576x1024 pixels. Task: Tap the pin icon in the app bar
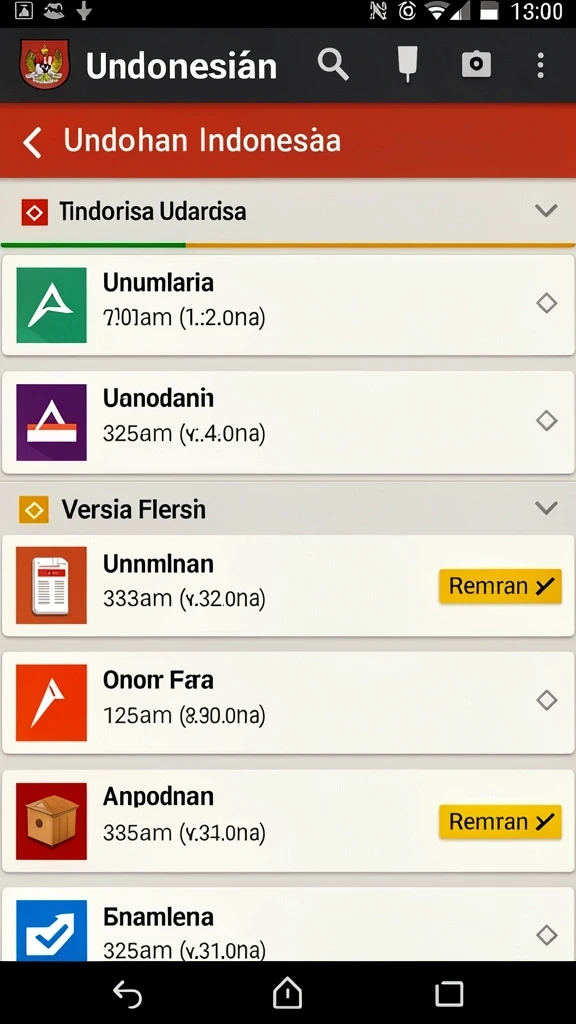[x=407, y=65]
